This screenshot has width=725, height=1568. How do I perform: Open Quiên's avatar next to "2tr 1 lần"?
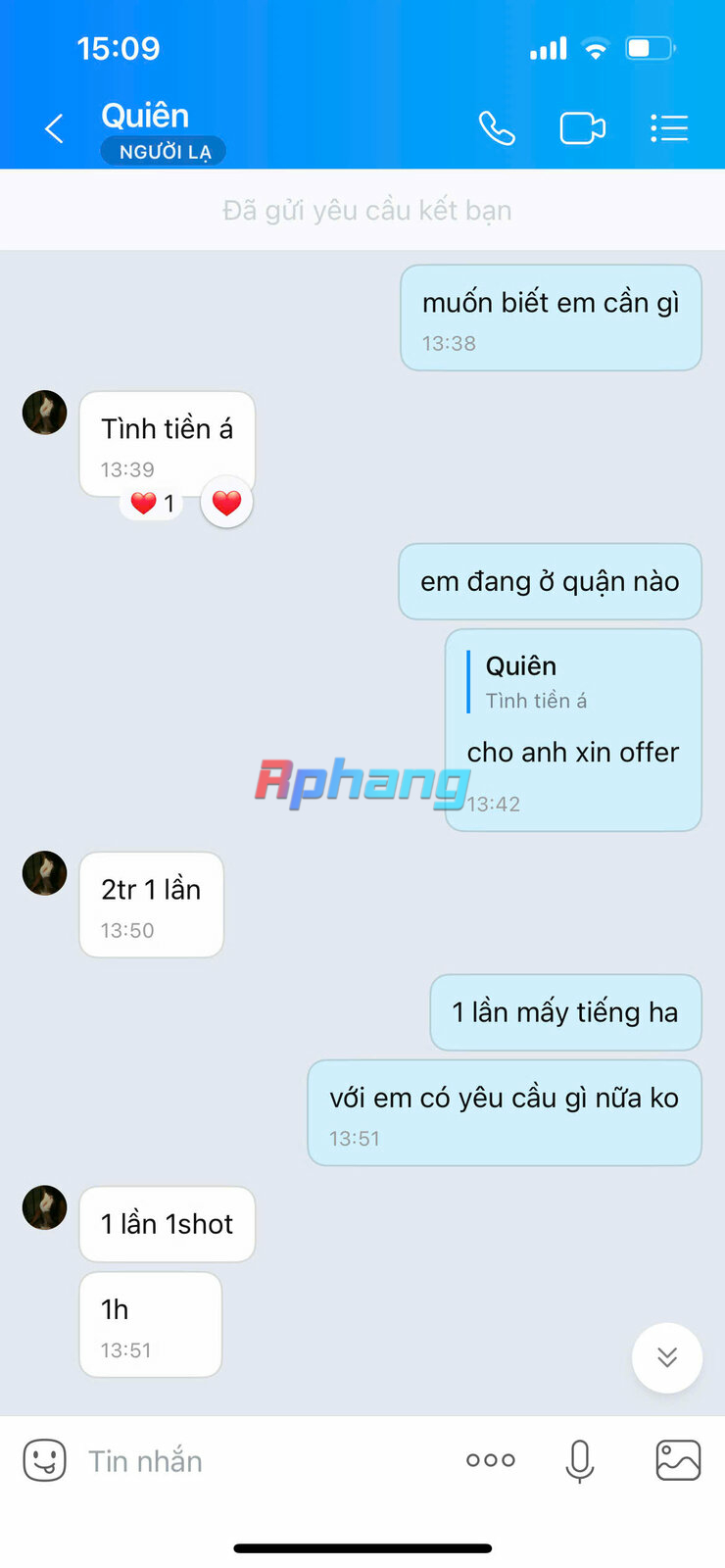44,873
